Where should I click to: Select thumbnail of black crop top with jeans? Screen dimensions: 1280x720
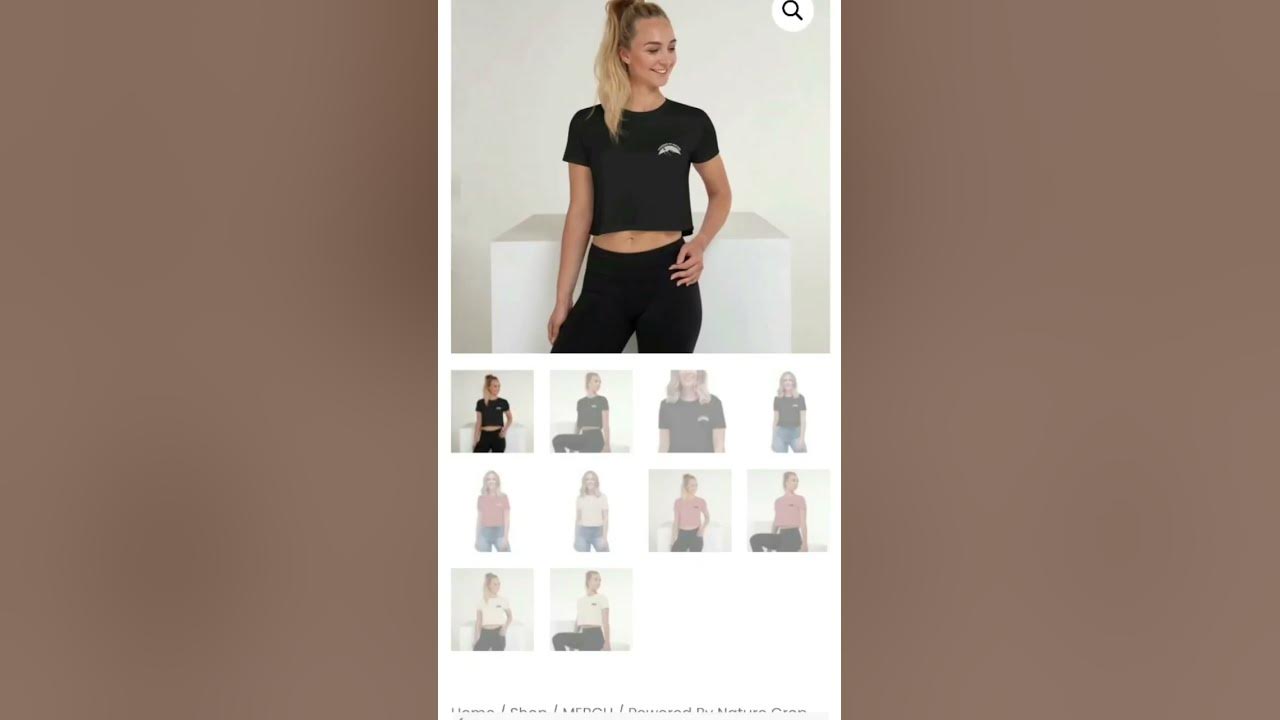pos(788,411)
